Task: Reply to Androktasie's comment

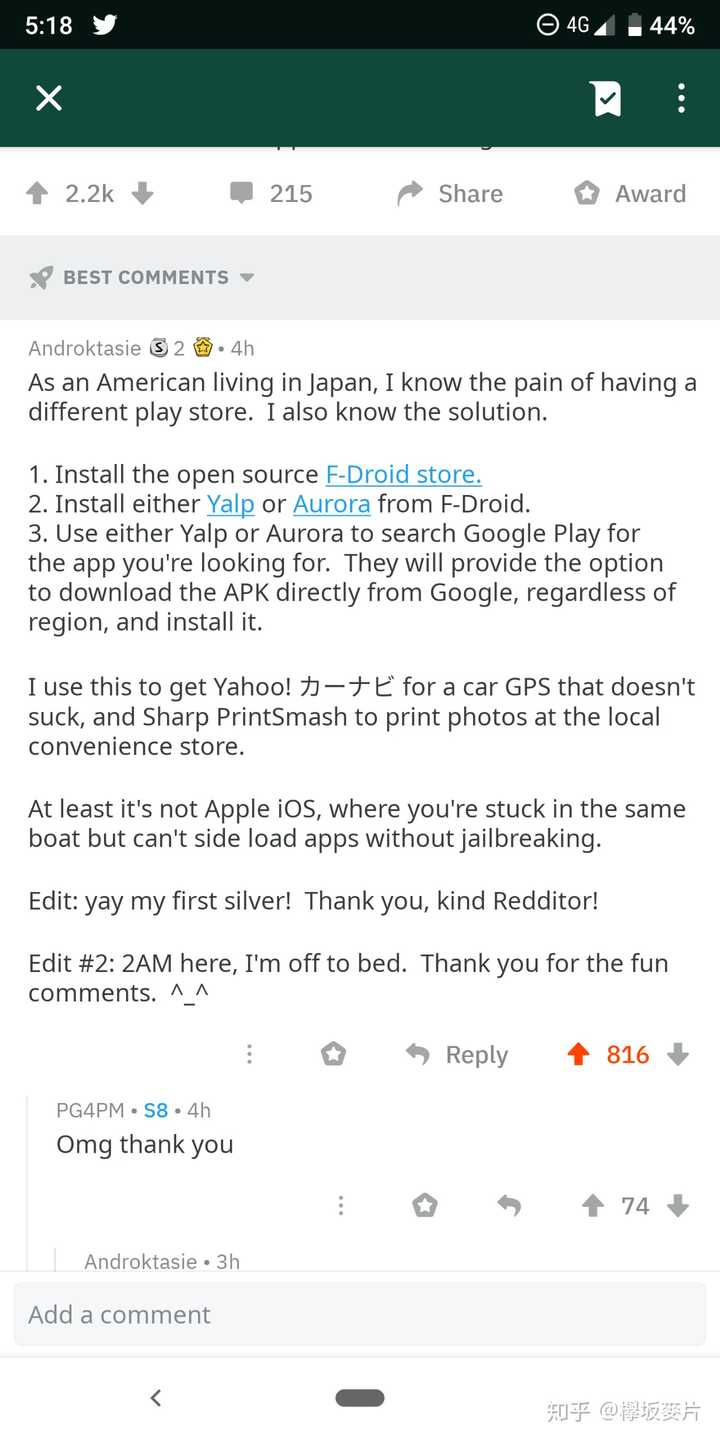Action: click(457, 1054)
